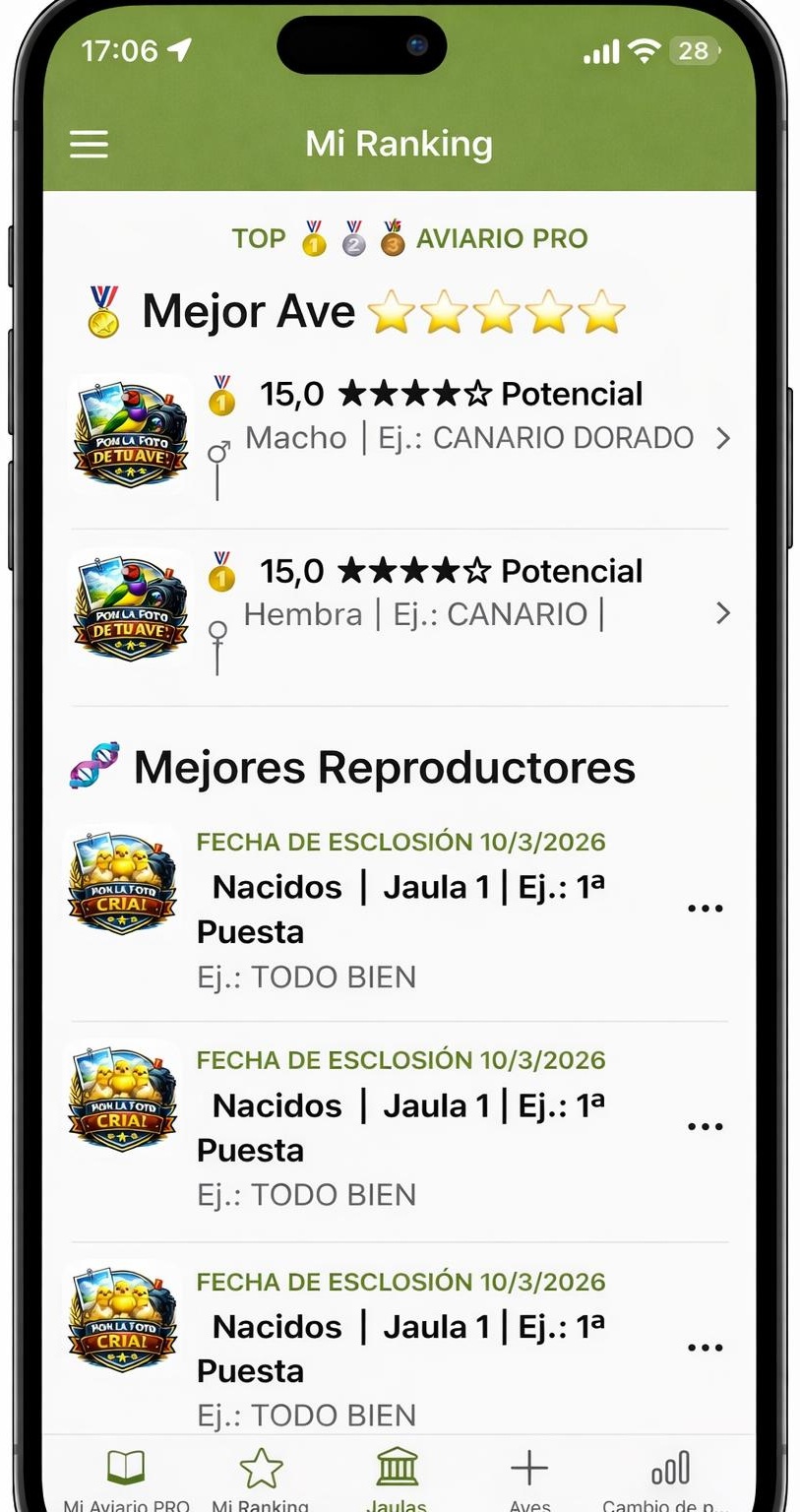The height and width of the screenshot is (1512, 800).
Task: Open the Aves plus tab
Action: 529,1480
